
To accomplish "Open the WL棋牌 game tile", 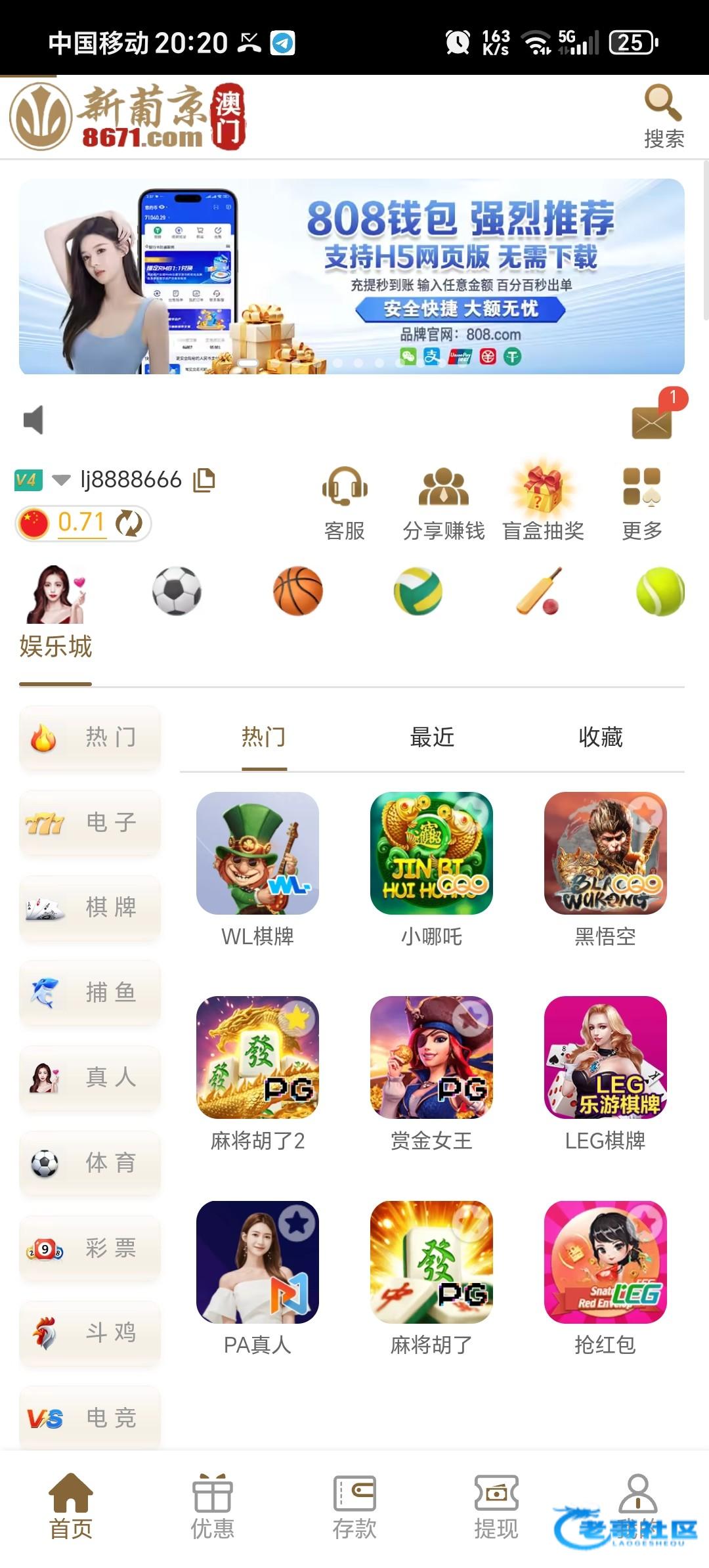I will click(257, 854).
